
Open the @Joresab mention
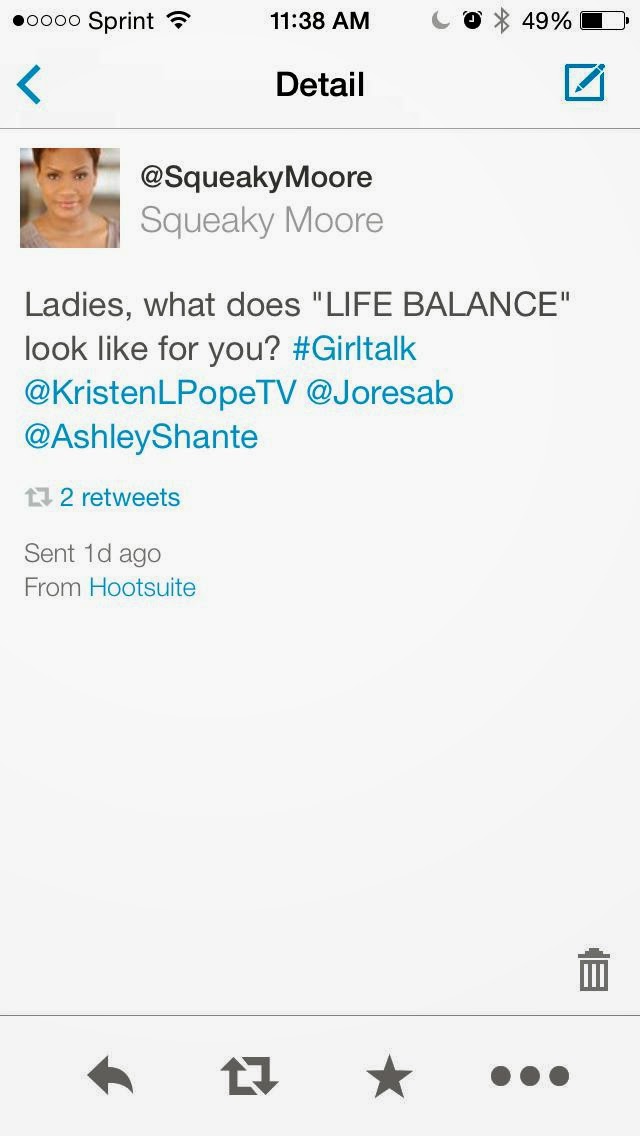coord(379,392)
